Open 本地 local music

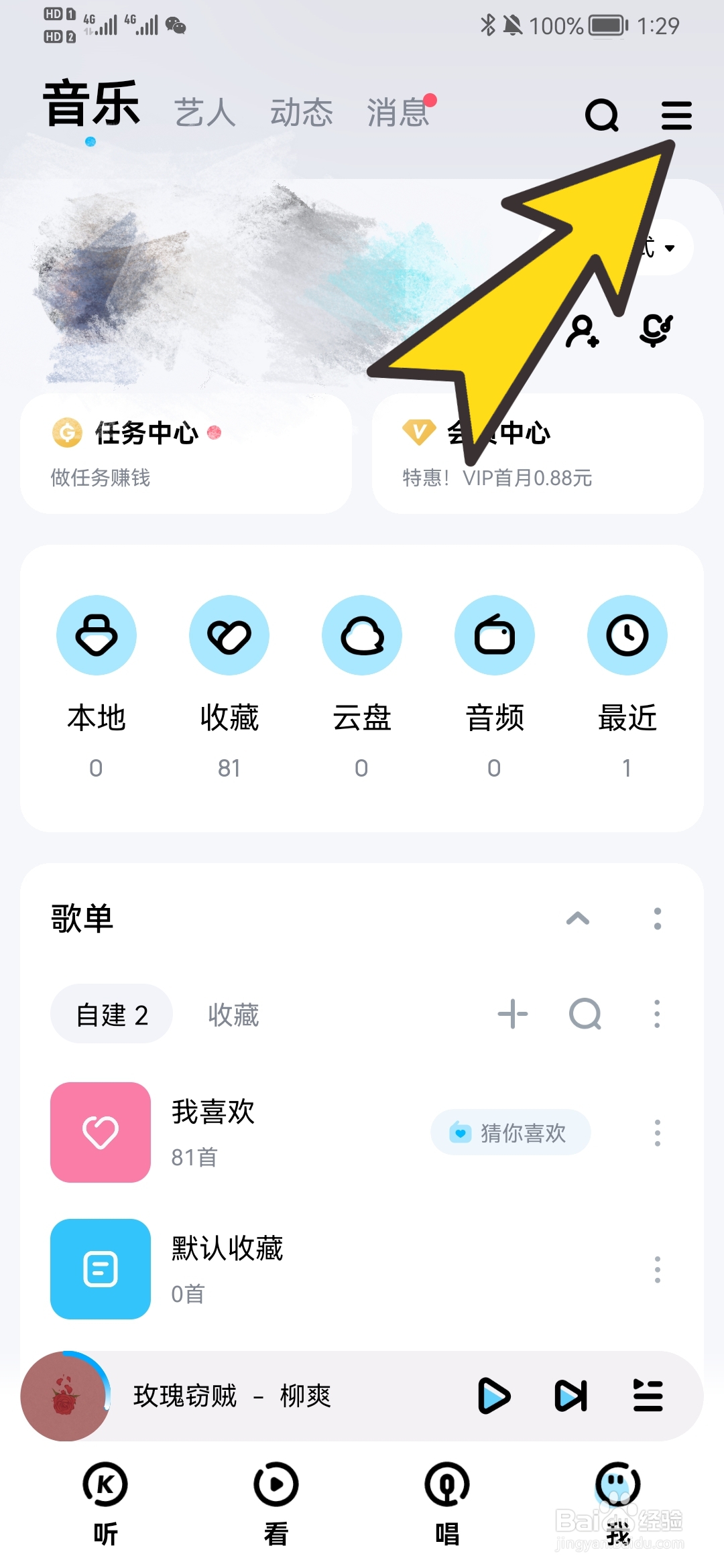pos(97,635)
